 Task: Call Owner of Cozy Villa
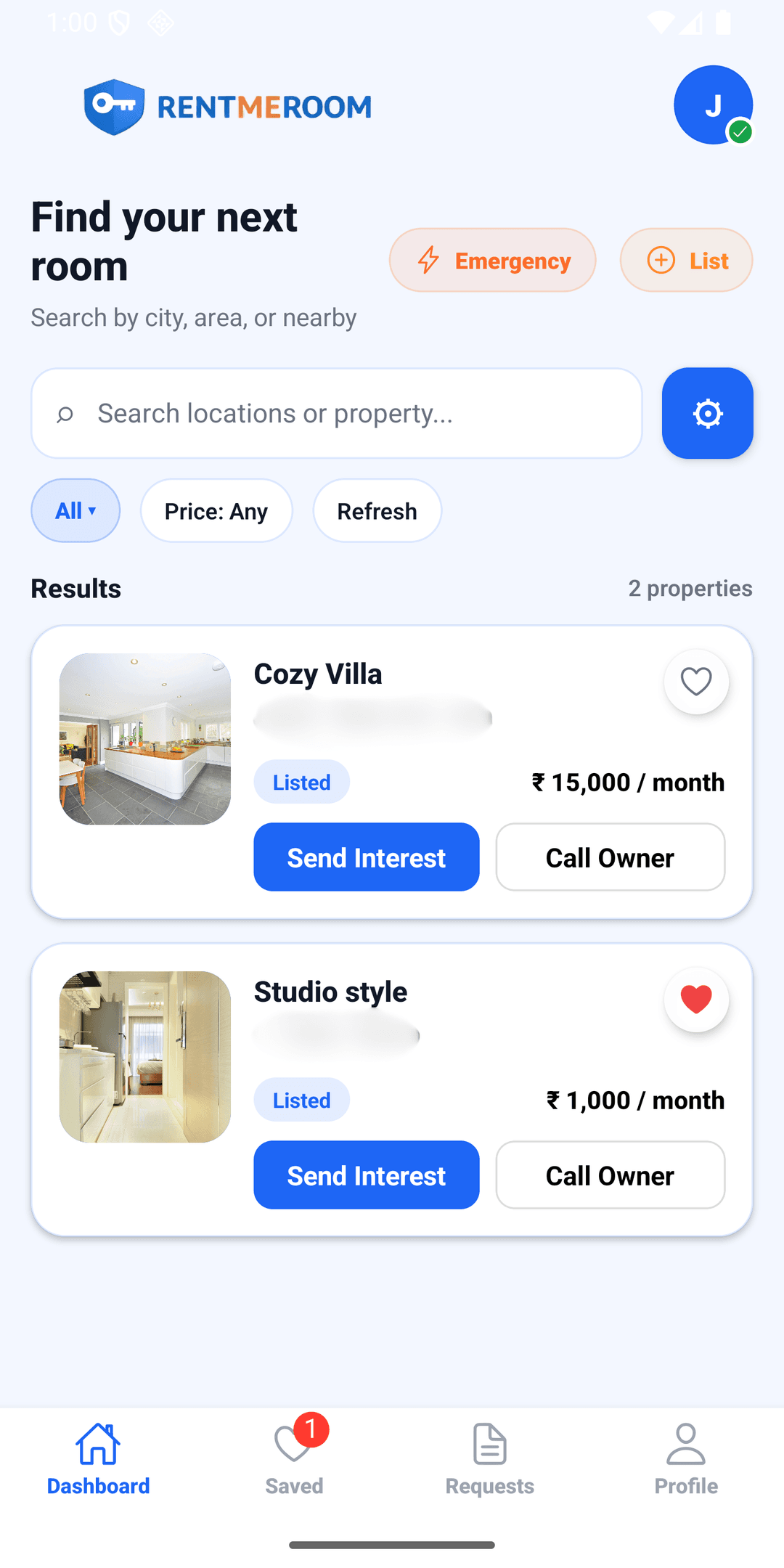click(610, 857)
